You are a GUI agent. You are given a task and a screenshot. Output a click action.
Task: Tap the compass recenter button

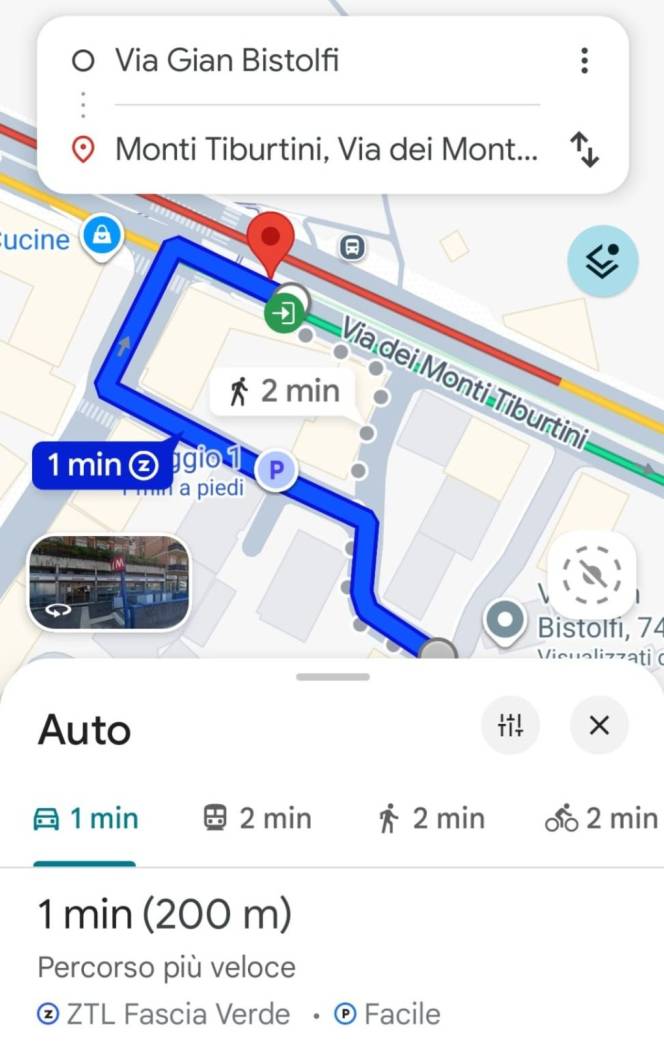(x=592, y=576)
